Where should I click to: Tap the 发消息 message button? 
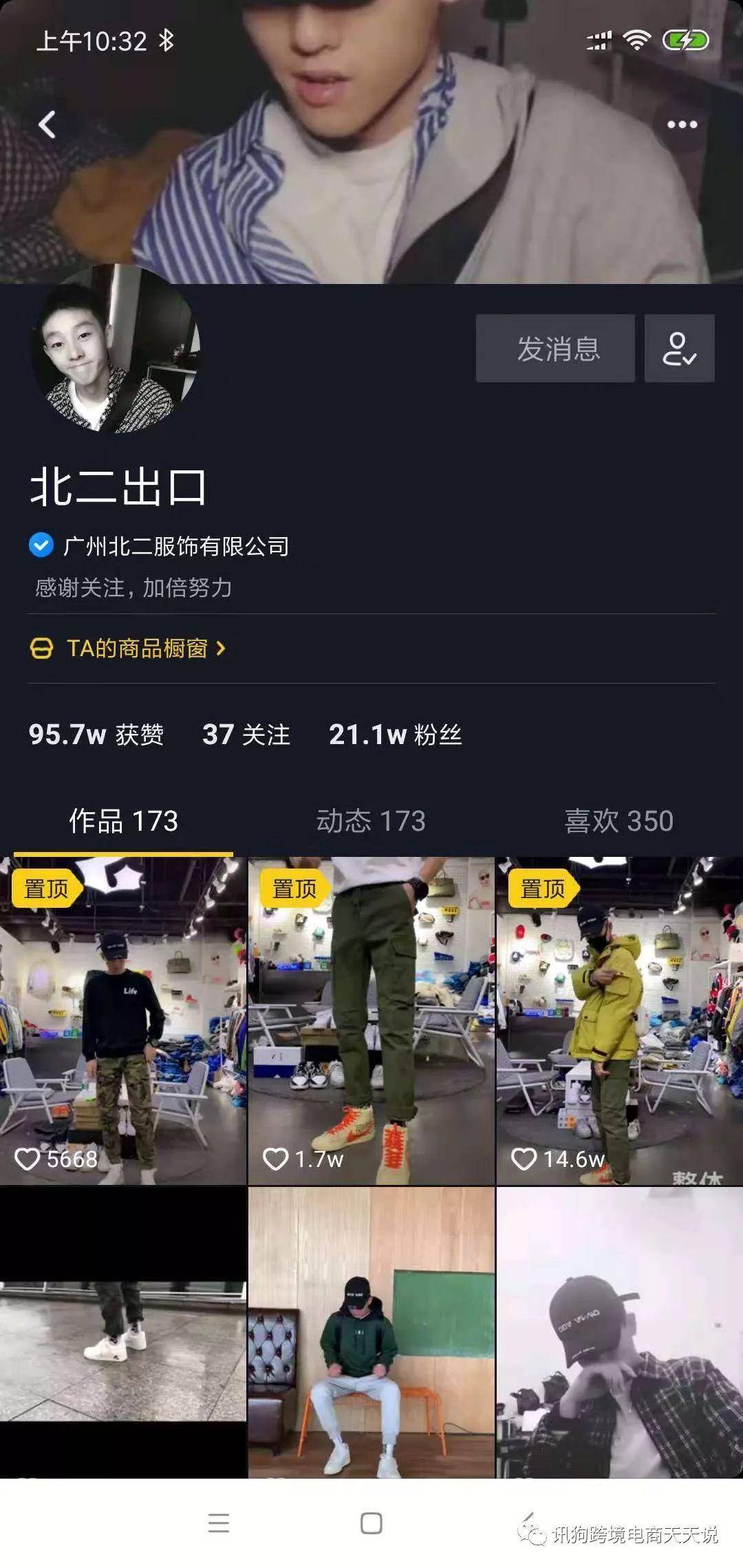(555, 349)
